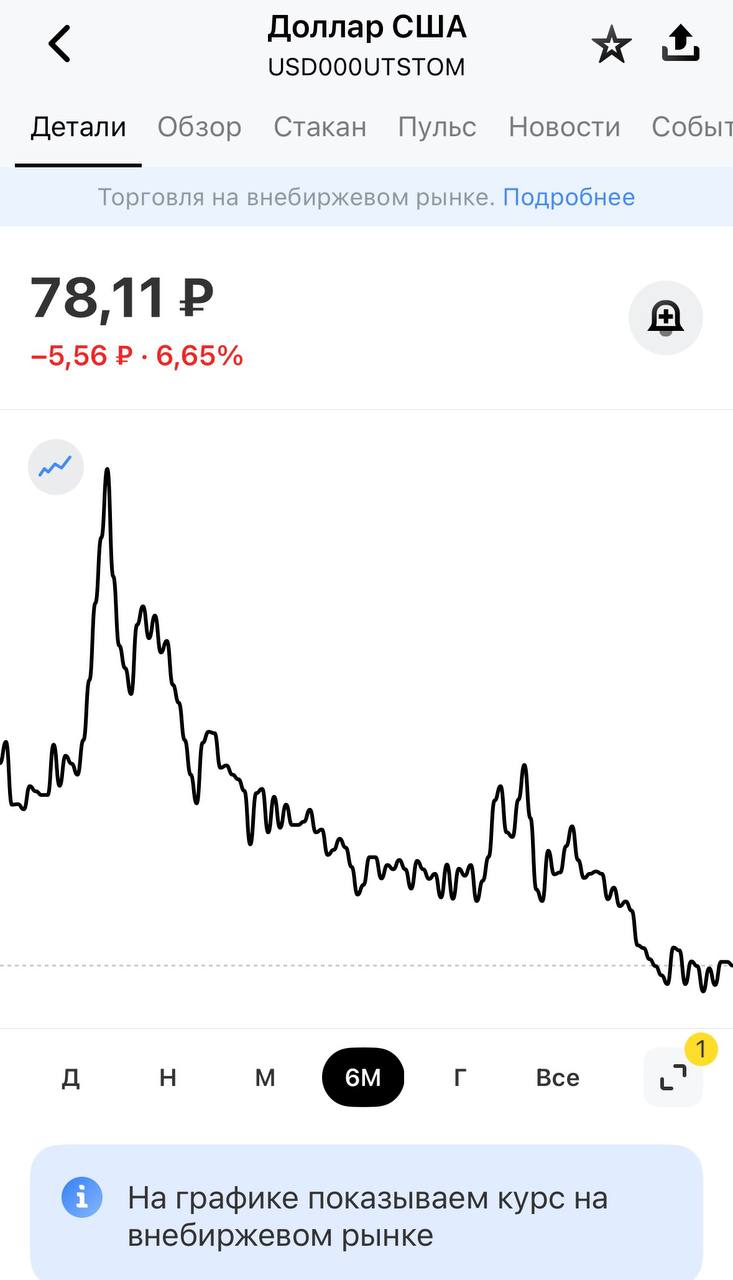The image size is (733, 1280).
Task: Change chart type with the line-chart icon
Action: (x=56, y=466)
